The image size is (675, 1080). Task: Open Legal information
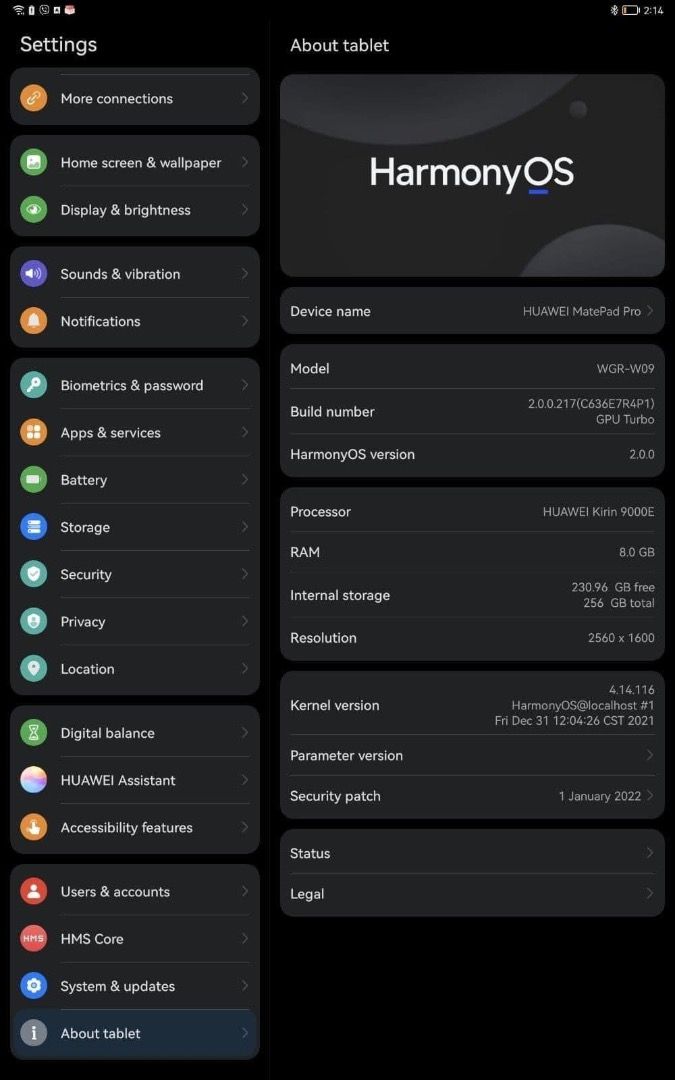[x=472, y=894]
